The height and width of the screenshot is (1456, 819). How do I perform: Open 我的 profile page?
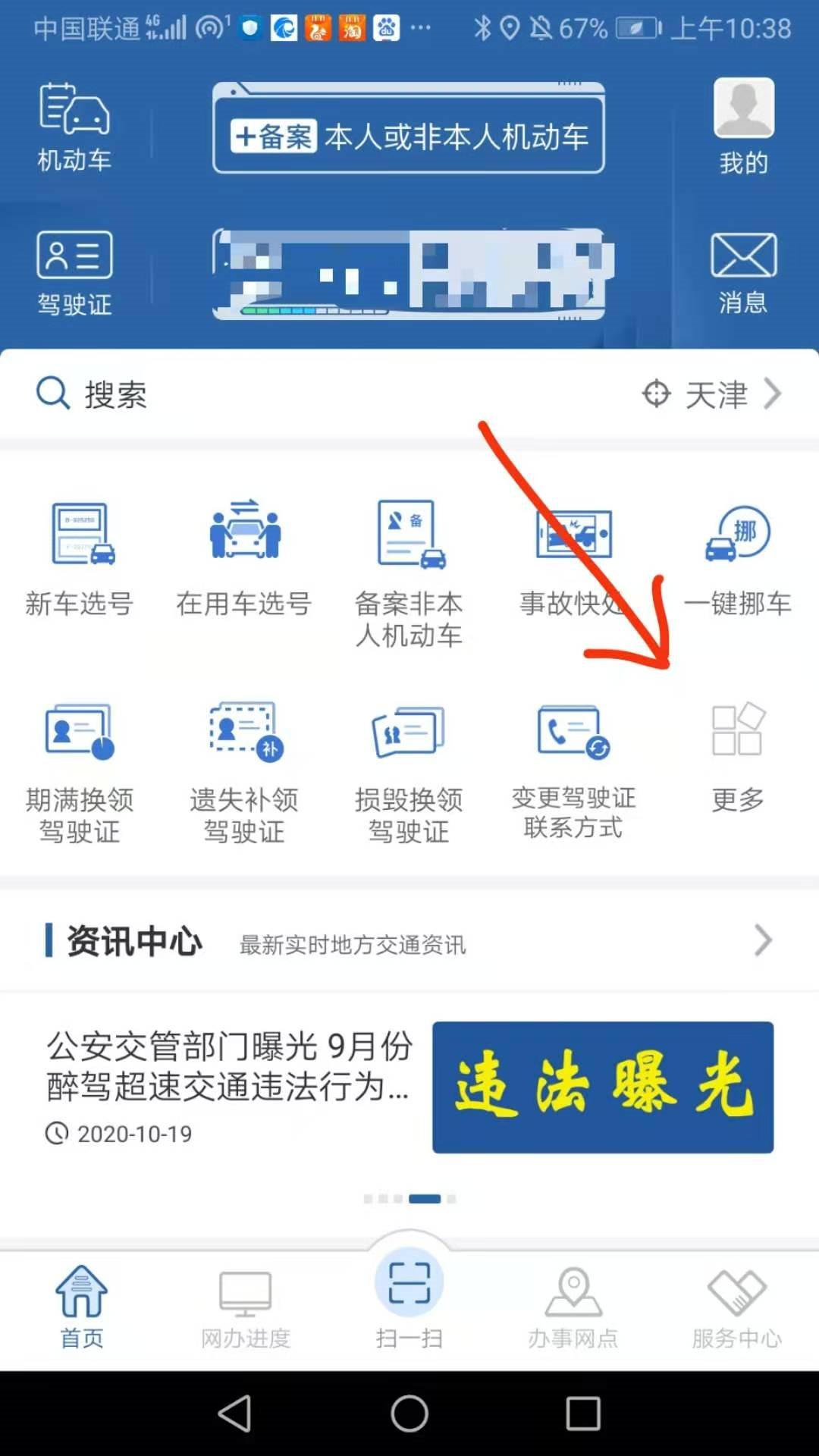[x=743, y=127]
